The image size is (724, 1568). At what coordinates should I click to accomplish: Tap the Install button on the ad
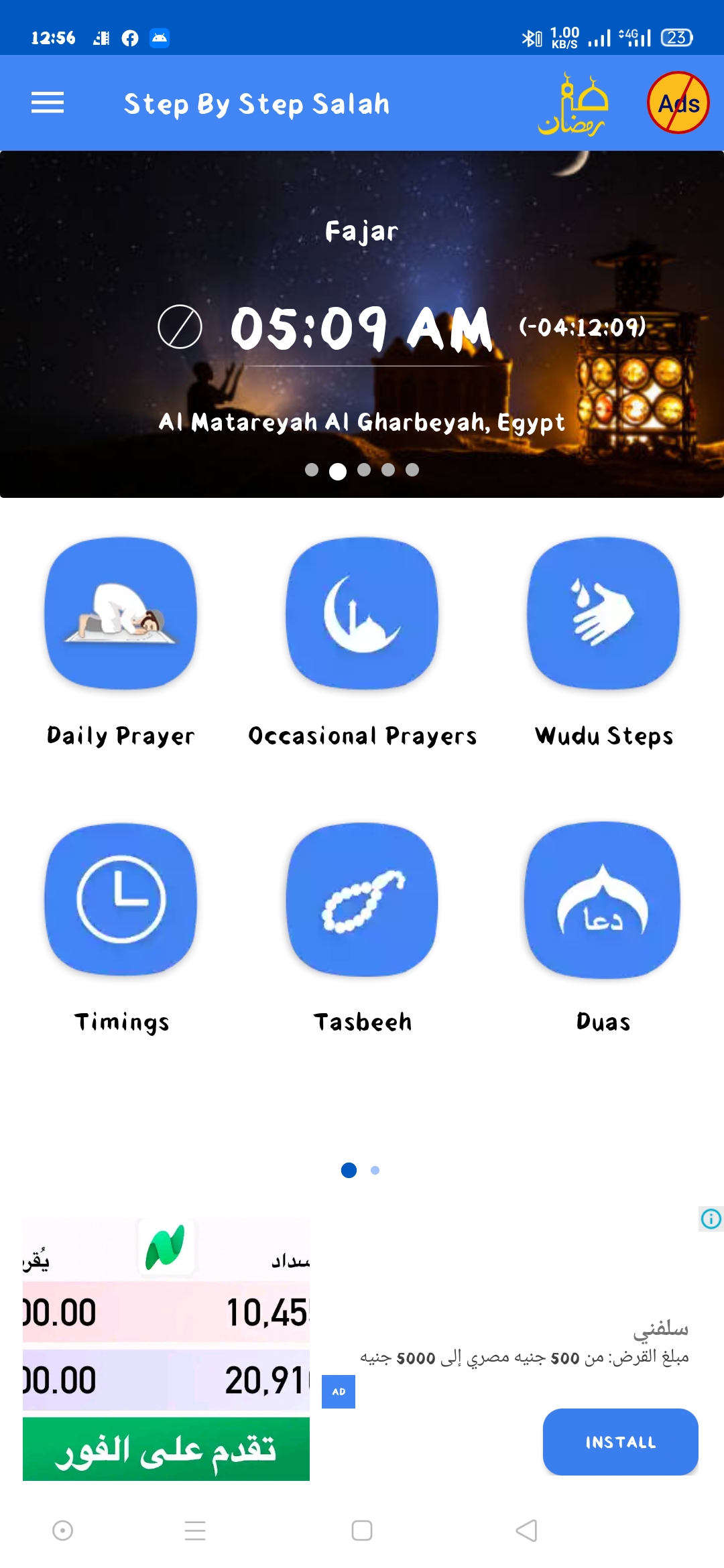[x=620, y=1442]
